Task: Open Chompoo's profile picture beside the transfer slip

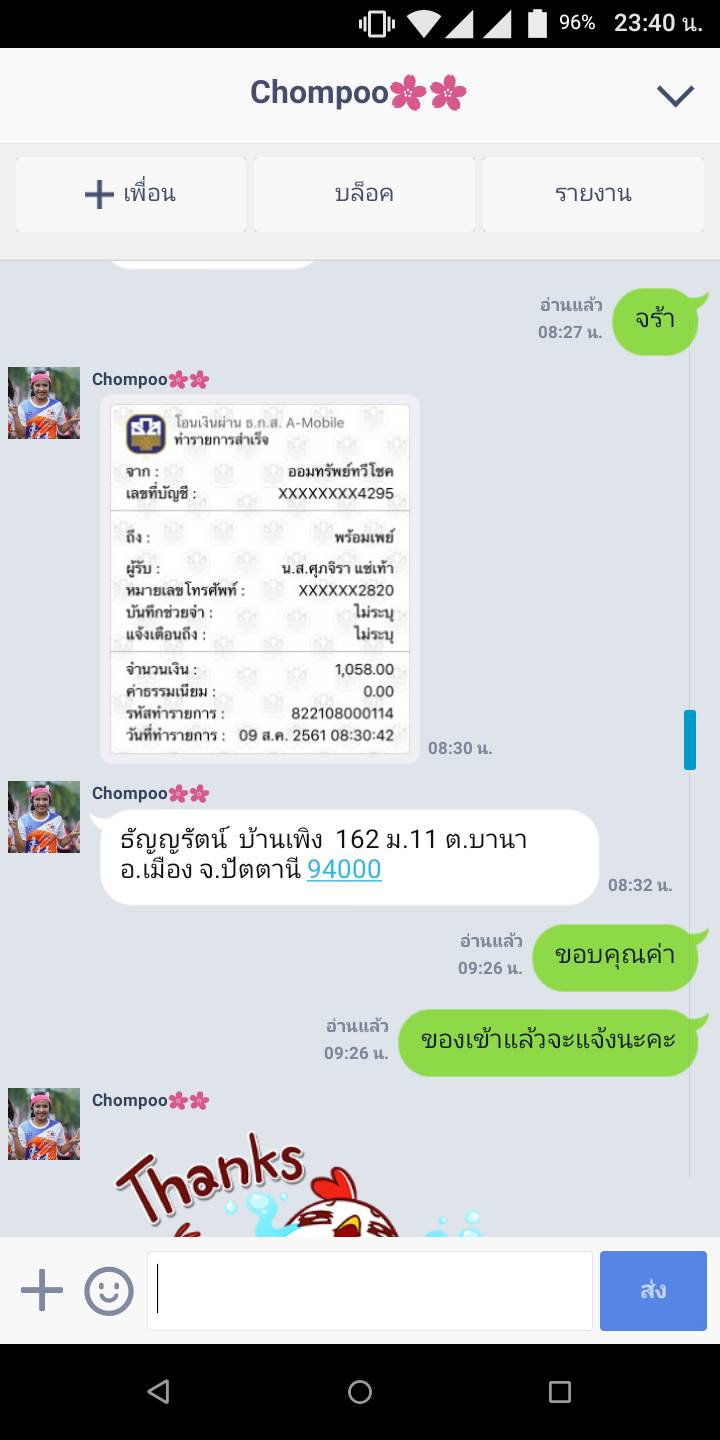Action: tap(44, 403)
